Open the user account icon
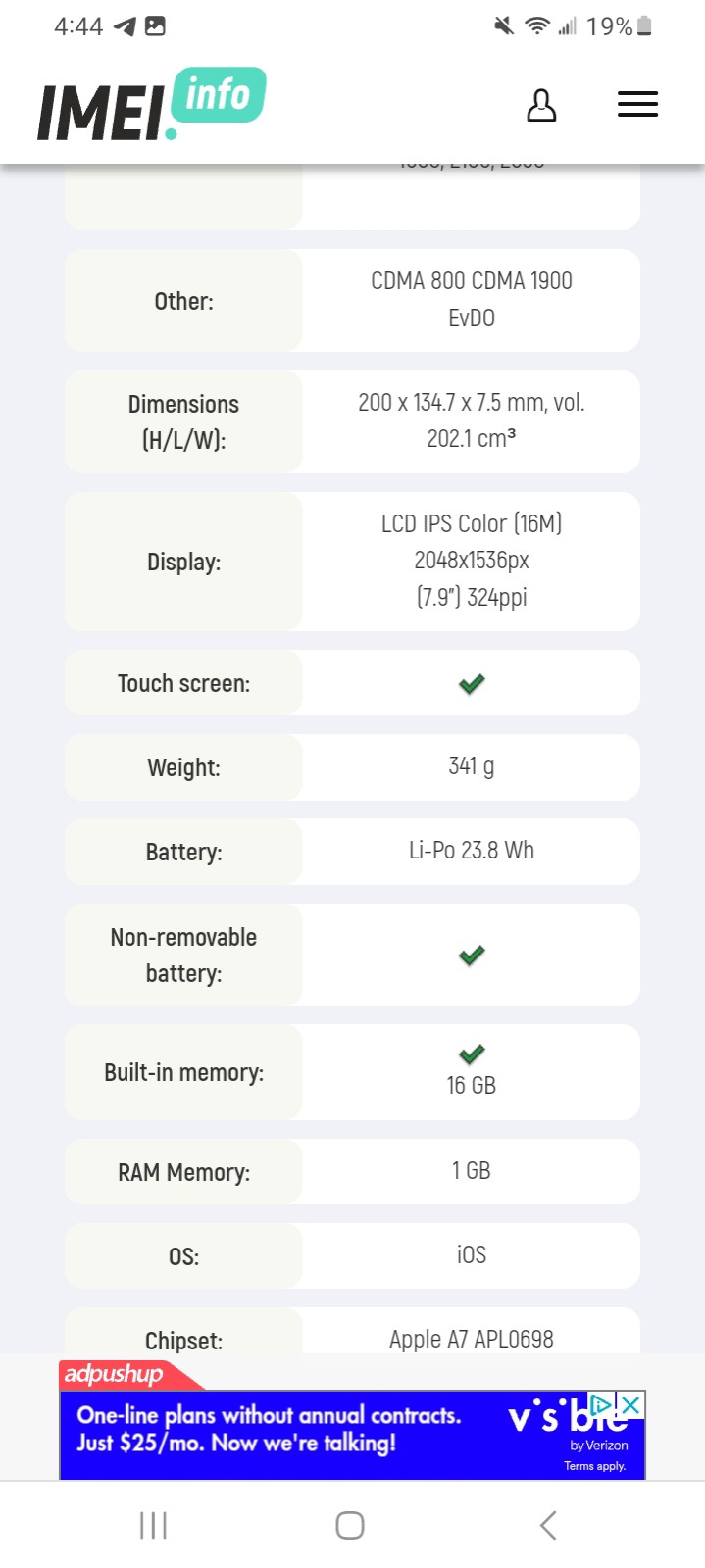 pyautogui.click(x=541, y=105)
